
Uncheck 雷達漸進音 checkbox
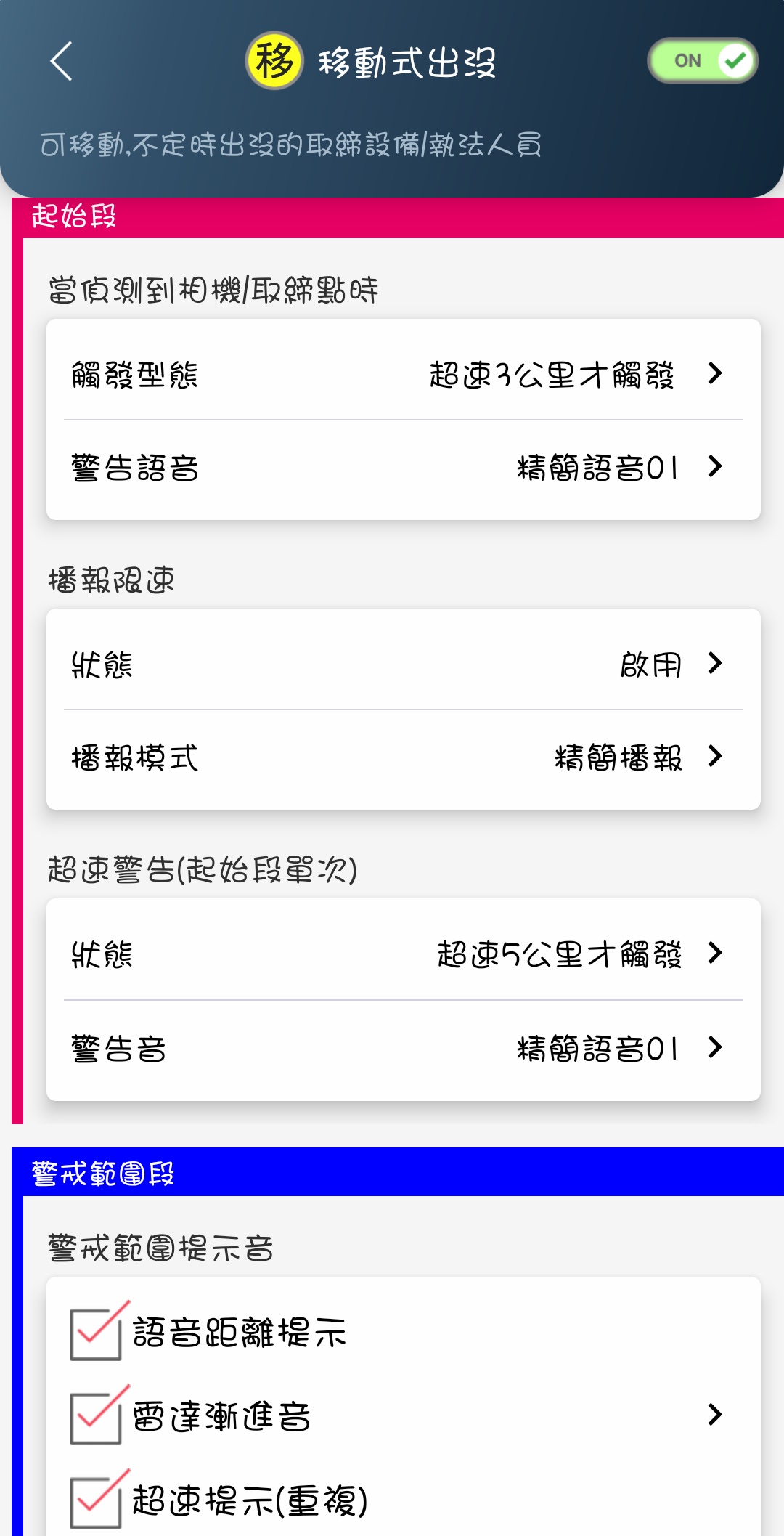coord(97,1416)
